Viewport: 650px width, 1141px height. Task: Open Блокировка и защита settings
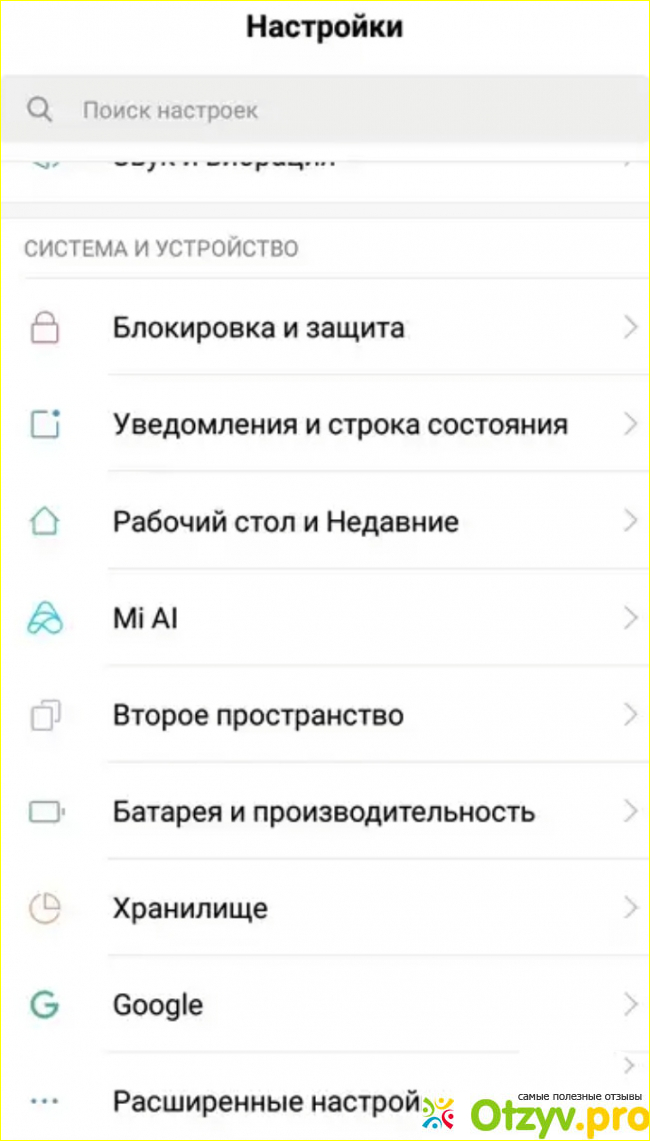(x=325, y=327)
